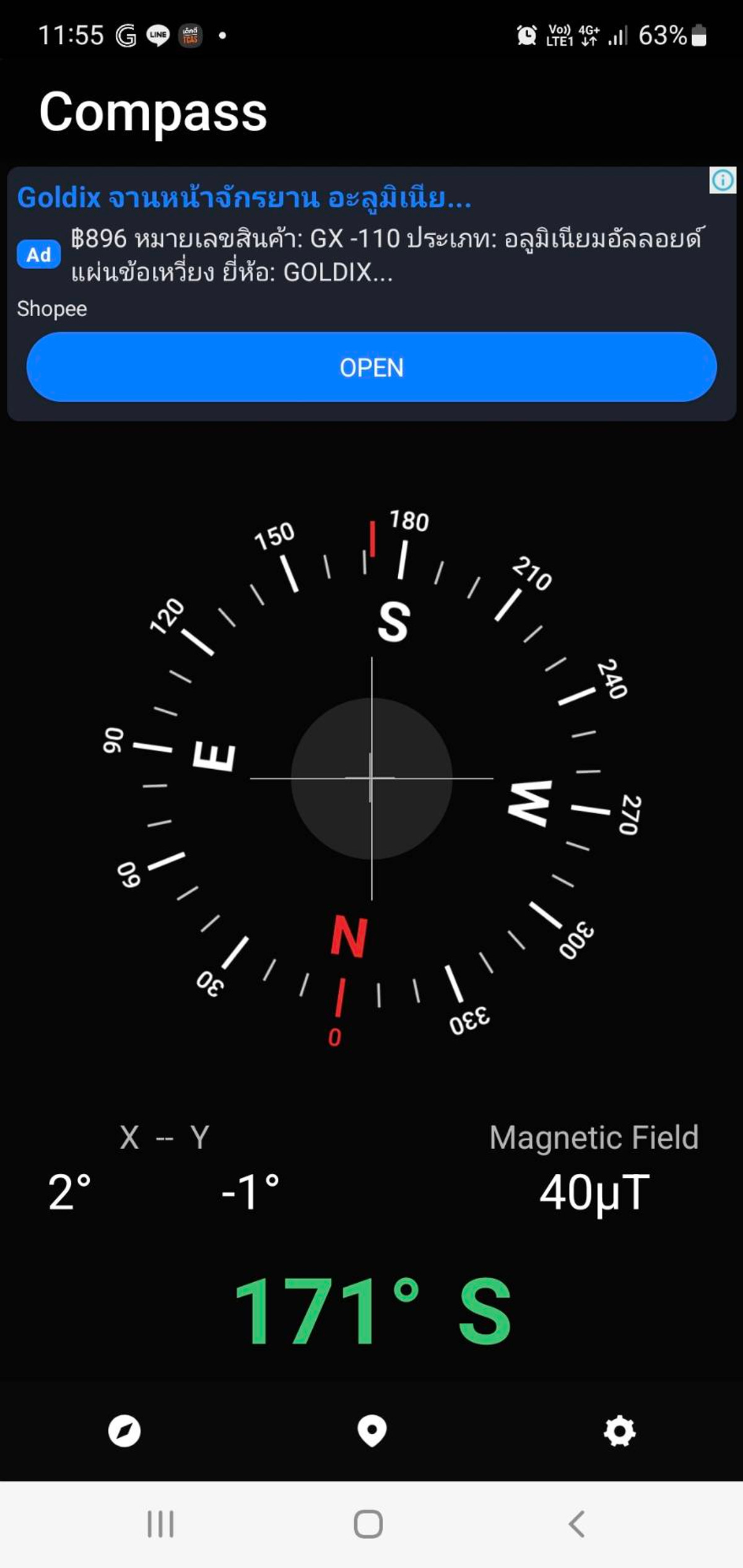Go back with the system back button
The height and width of the screenshot is (1568, 743).
pos(576,1523)
